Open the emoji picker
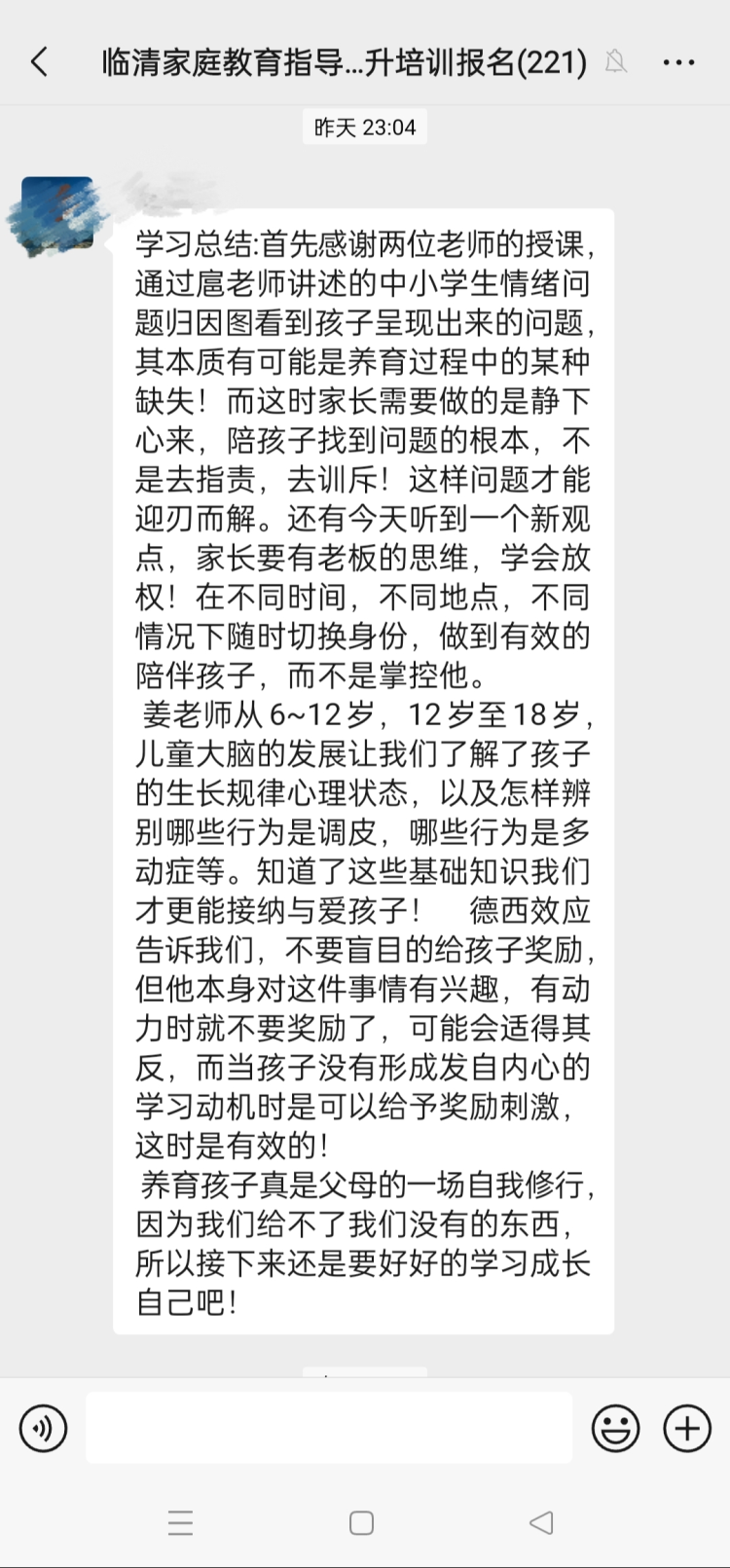This screenshot has width=730, height=1568. coord(615,1429)
